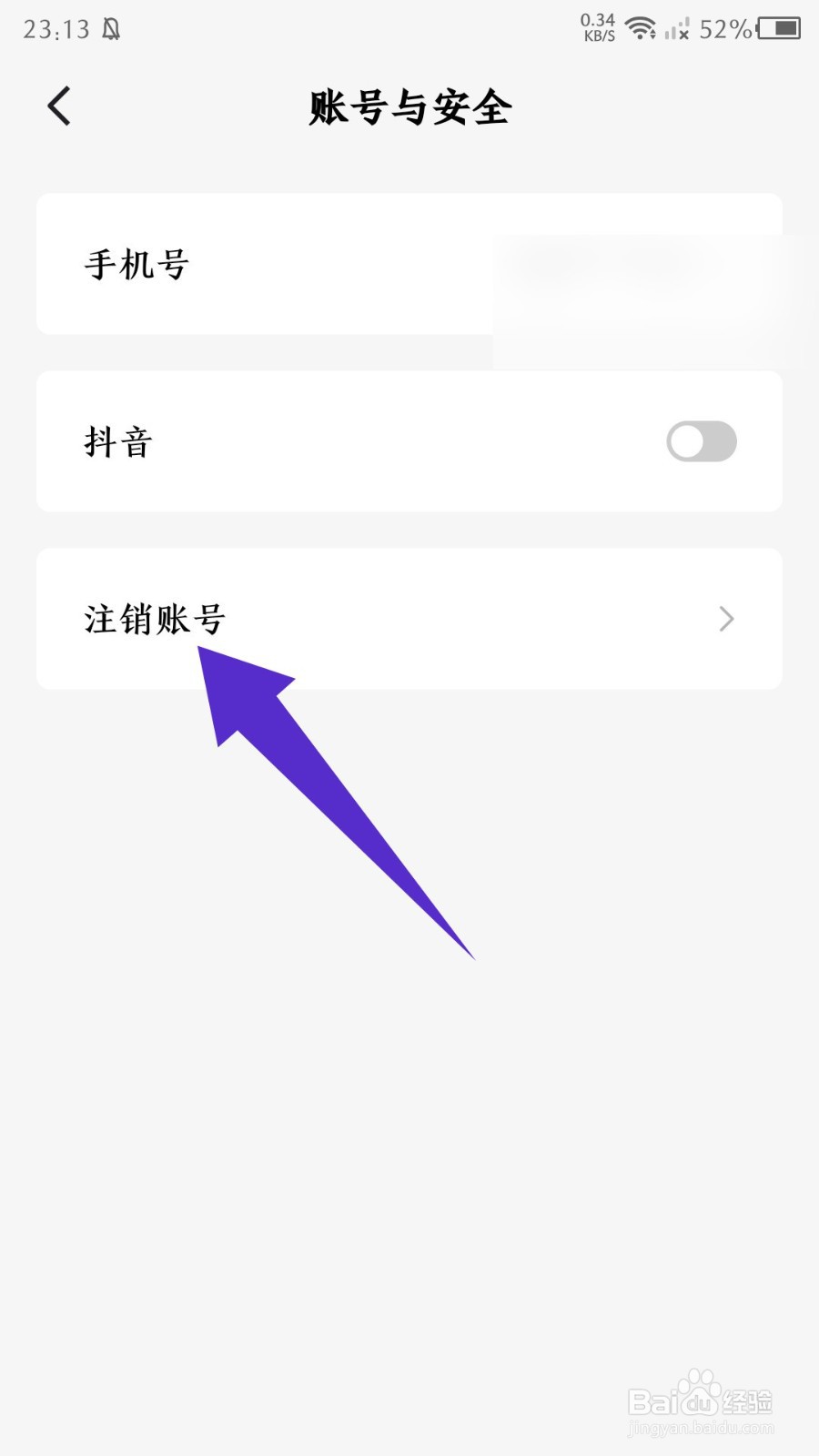This screenshot has width=819, height=1456.
Task: Expand 注销账号 via its right chevron
Action: [x=725, y=619]
